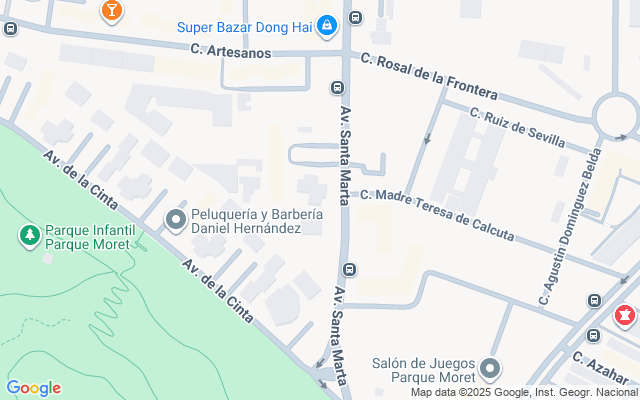Open the orange cocktail bar marker
Image resolution: width=640 pixels, height=400 pixels.
(x=111, y=11)
